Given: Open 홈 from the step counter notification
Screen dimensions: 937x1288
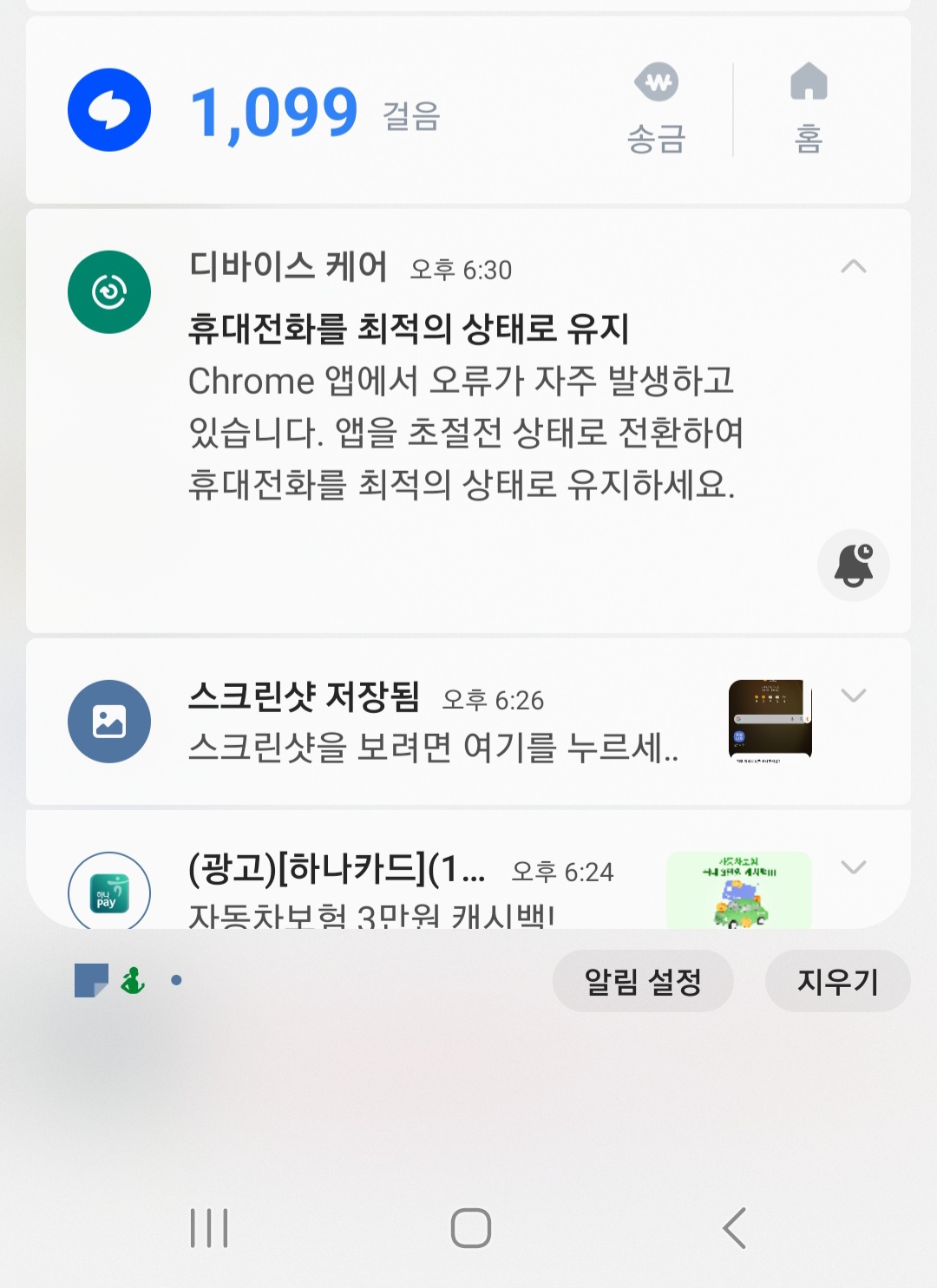Looking at the screenshot, I should (809, 109).
